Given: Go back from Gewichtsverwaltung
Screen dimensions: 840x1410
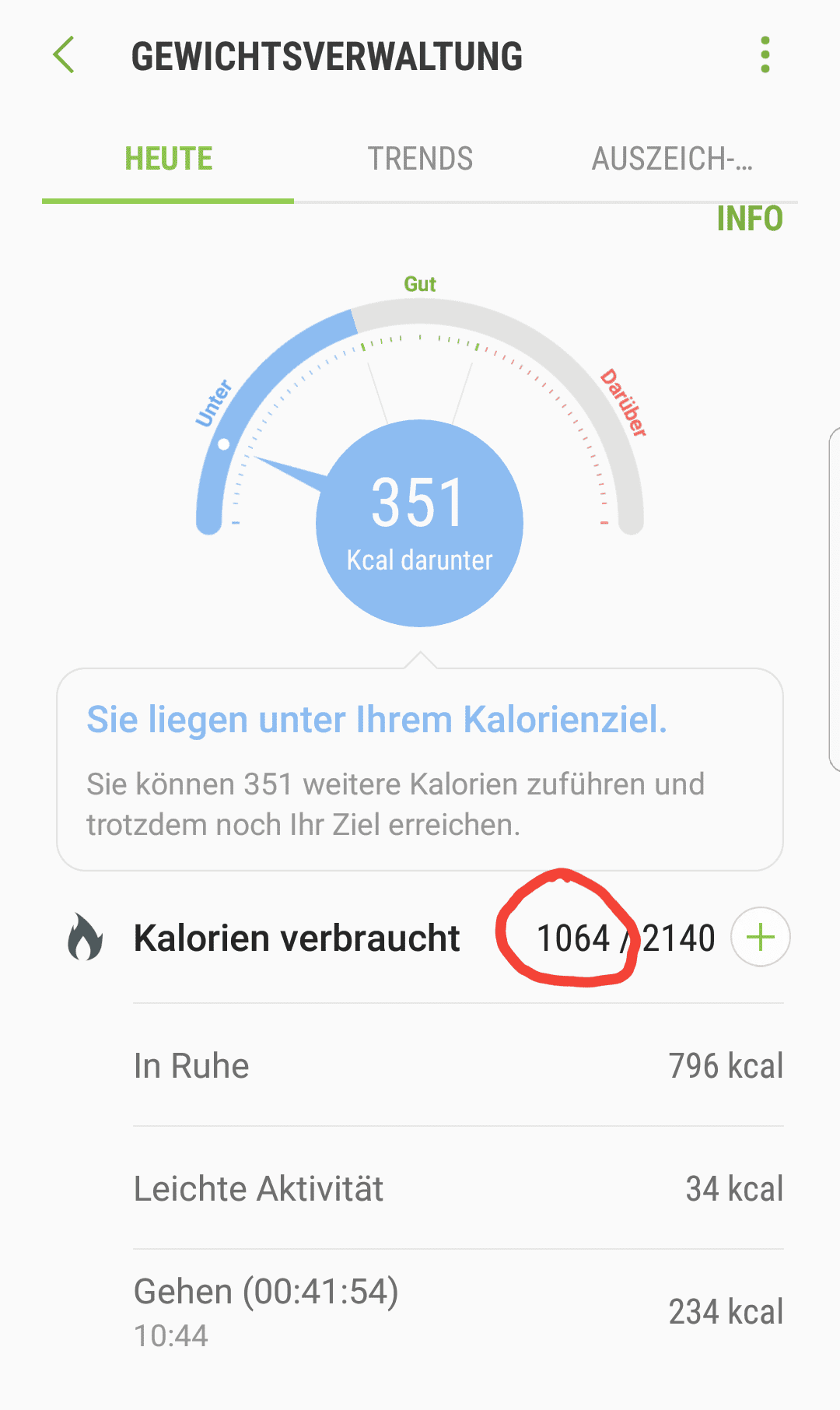Looking at the screenshot, I should click(65, 55).
